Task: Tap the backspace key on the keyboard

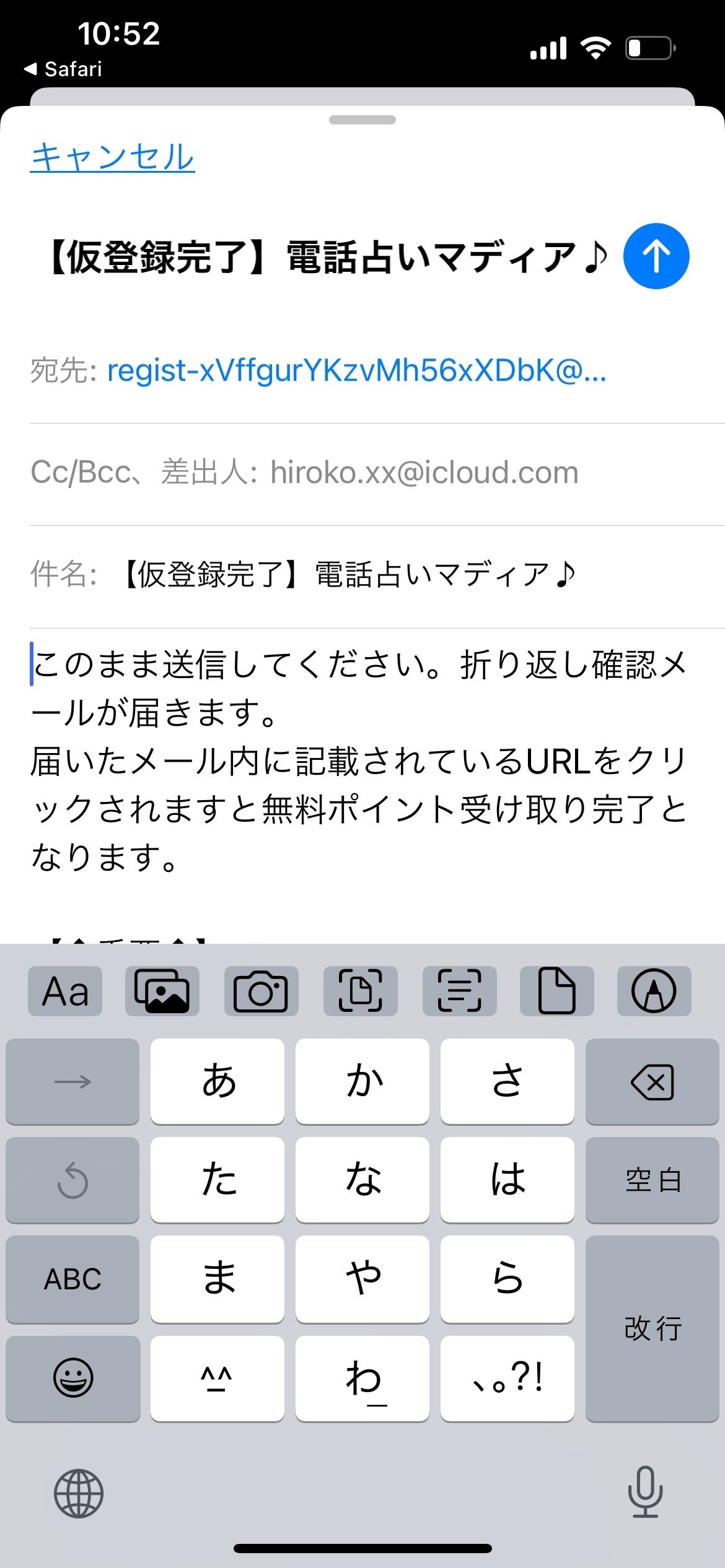Action: pyautogui.click(x=652, y=1082)
